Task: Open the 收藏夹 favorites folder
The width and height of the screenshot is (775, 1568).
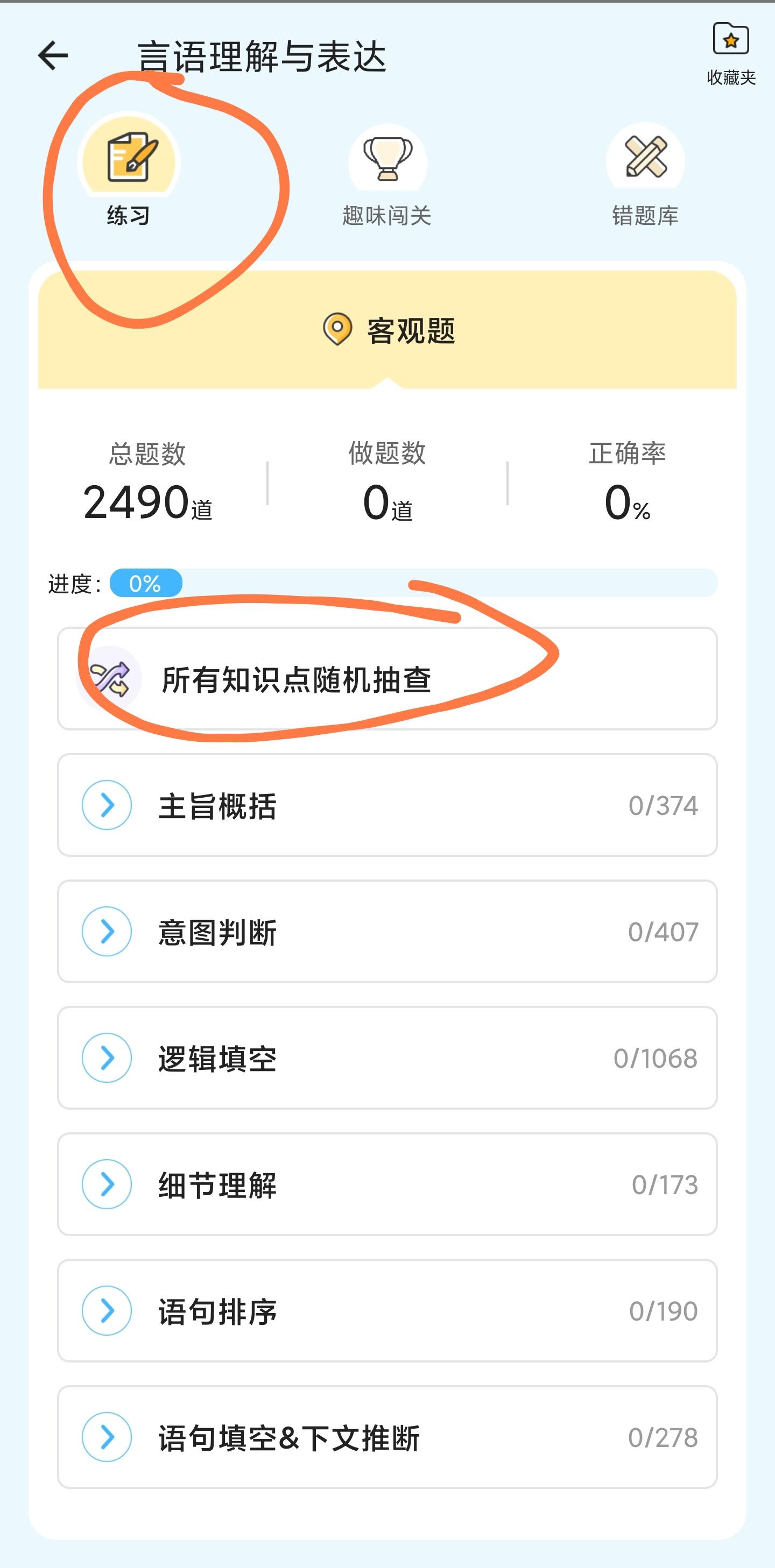Action: coord(730,54)
